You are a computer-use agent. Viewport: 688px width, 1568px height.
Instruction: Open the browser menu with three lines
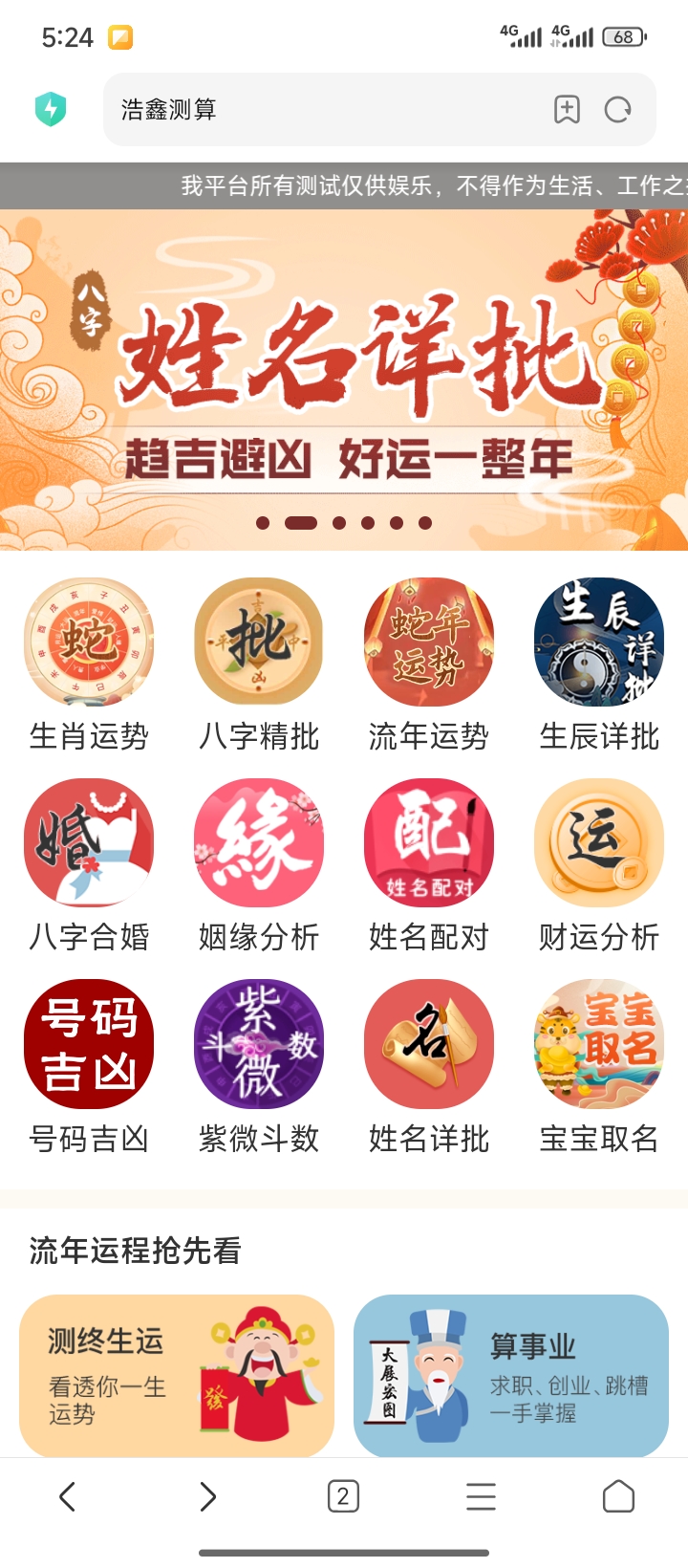(481, 1496)
